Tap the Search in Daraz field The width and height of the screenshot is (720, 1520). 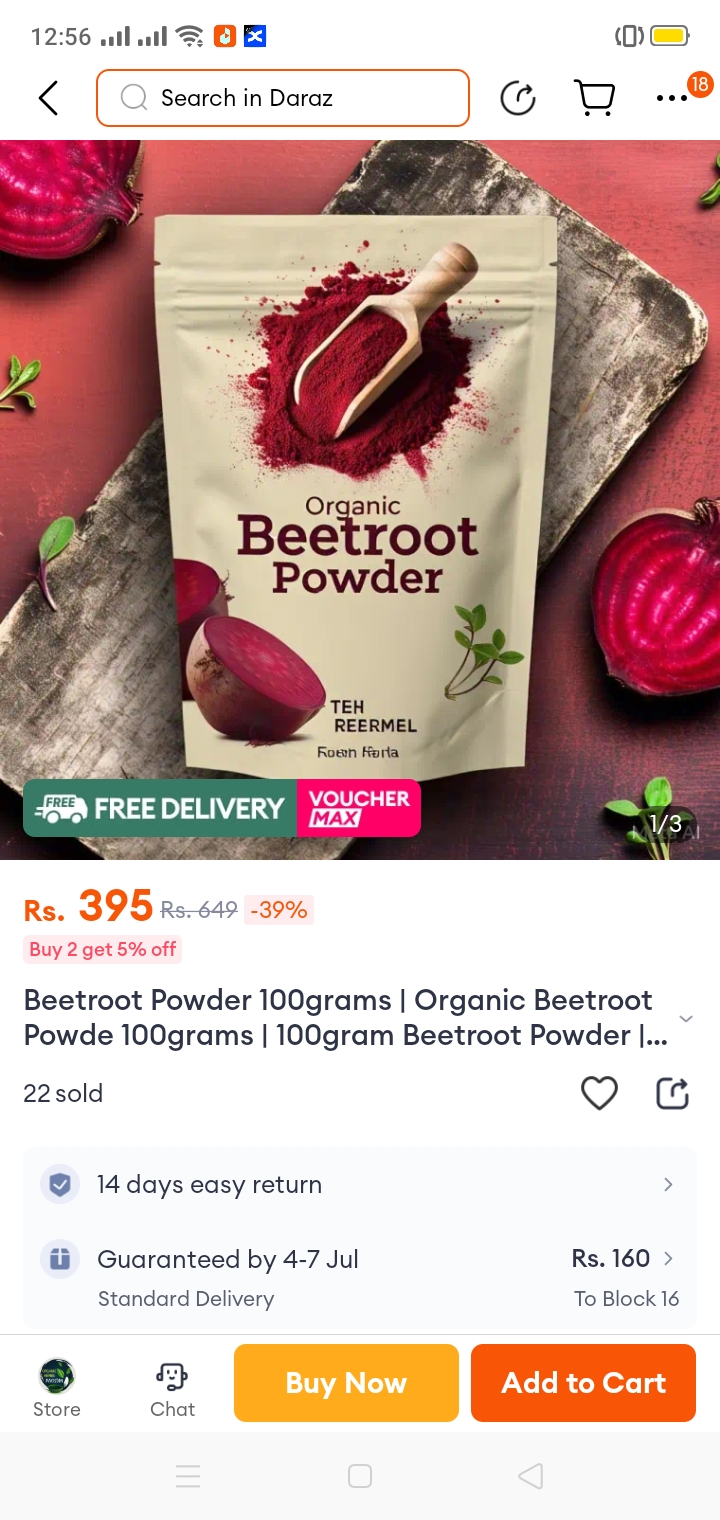click(x=283, y=98)
